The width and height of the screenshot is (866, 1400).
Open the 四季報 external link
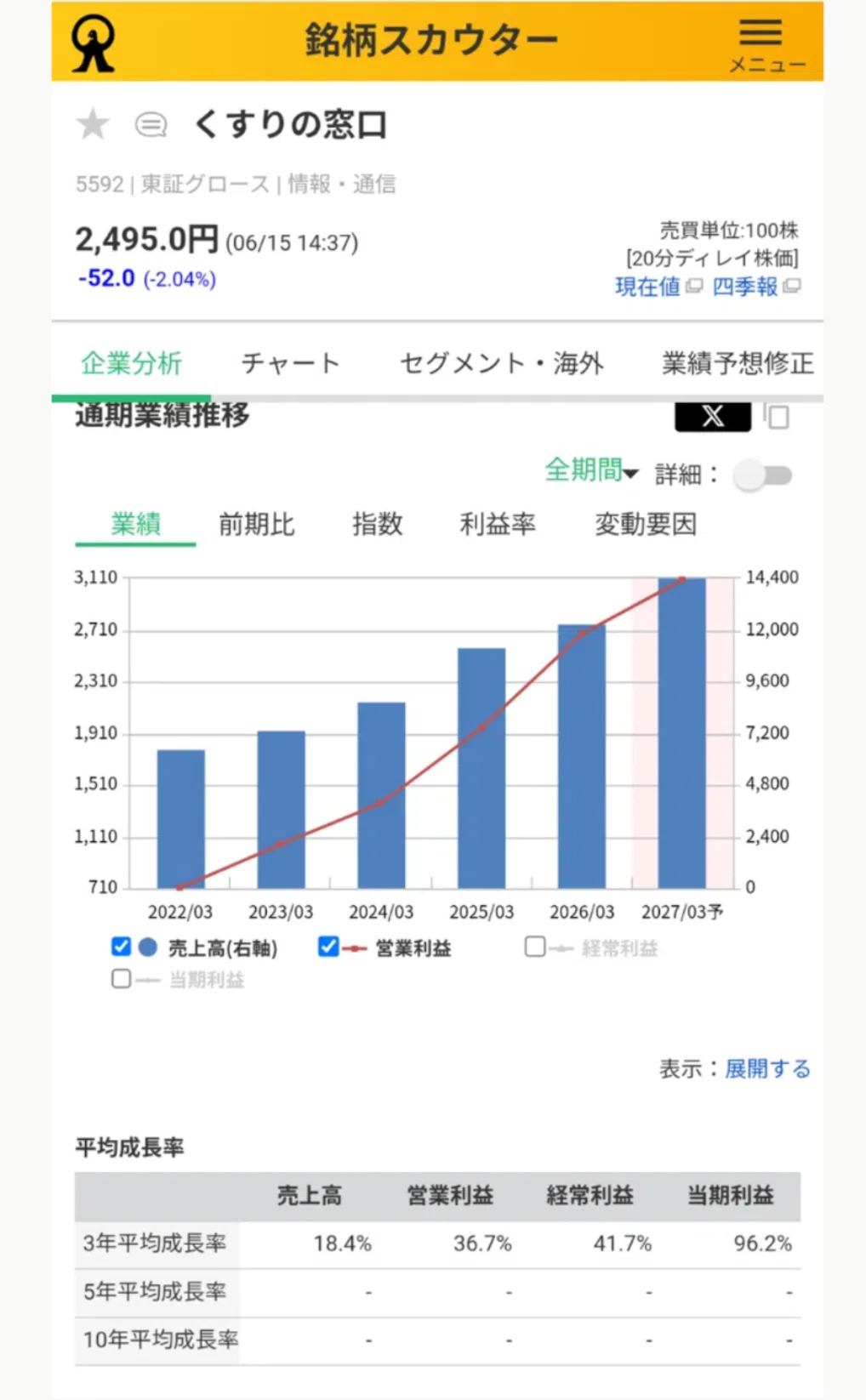click(x=755, y=287)
